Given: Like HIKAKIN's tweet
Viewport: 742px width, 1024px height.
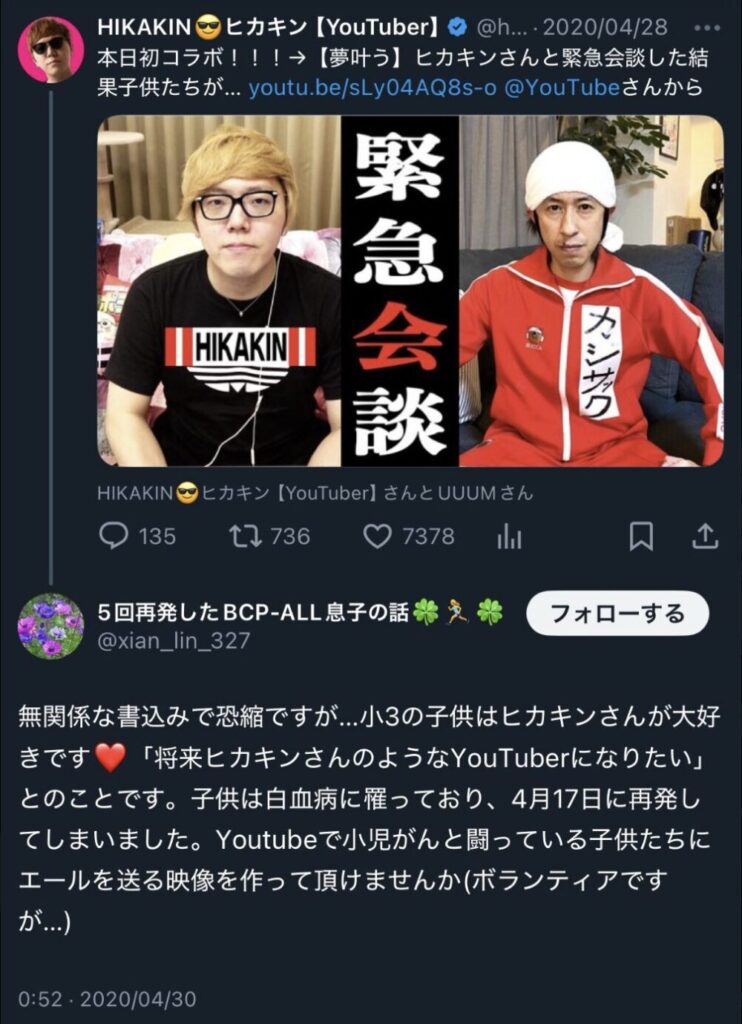Looking at the screenshot, I should (377, 537).
